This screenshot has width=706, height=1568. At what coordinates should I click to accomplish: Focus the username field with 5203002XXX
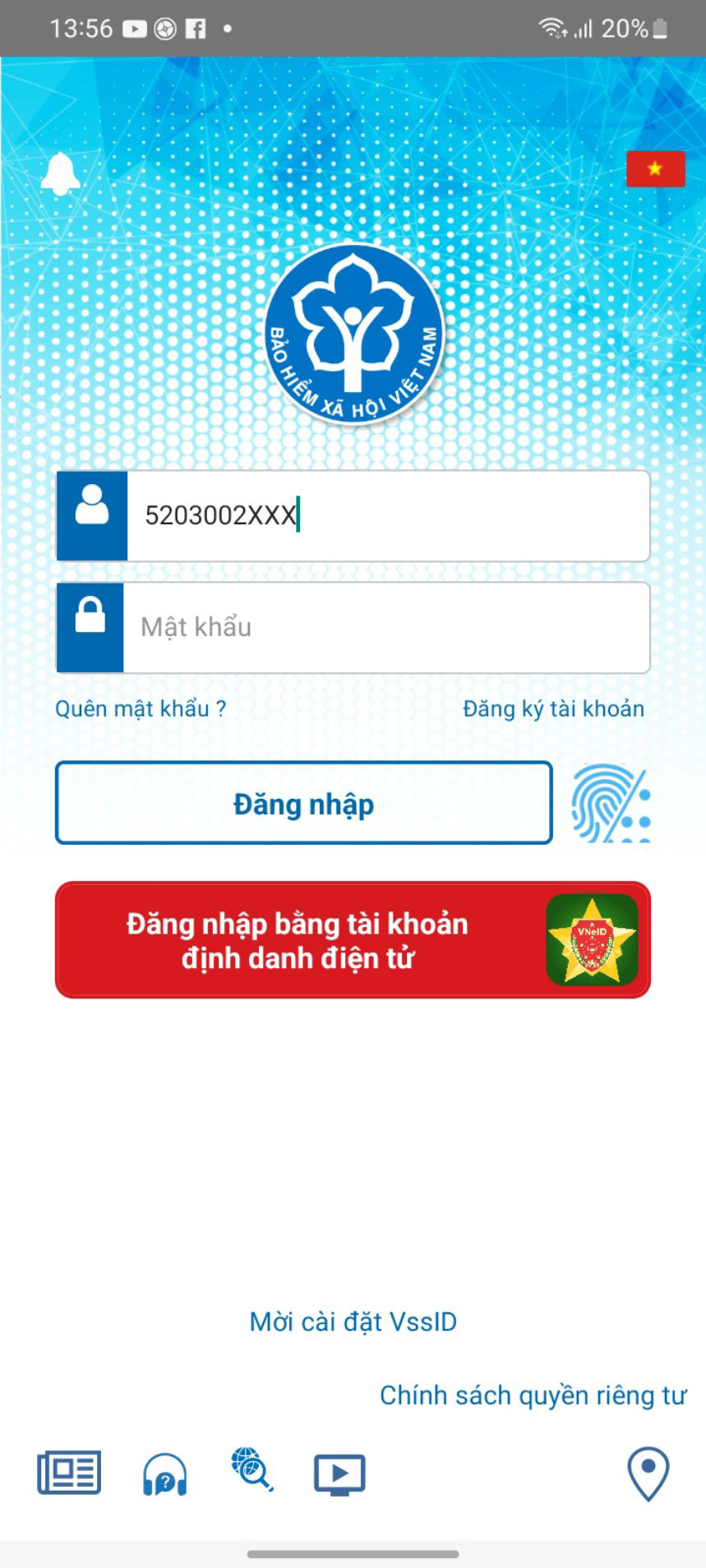click(386, 516)
